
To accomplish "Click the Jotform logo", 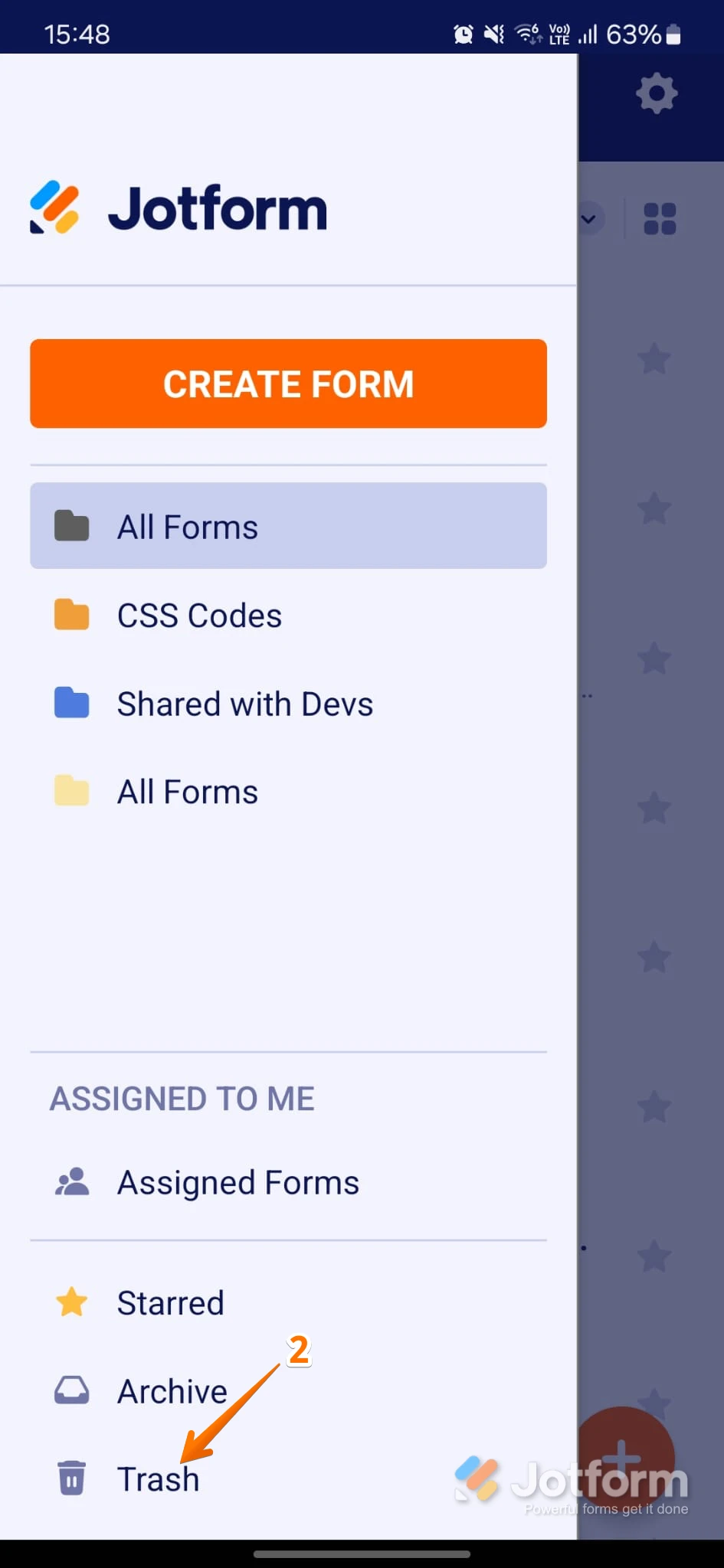I will tap(178, 207).
